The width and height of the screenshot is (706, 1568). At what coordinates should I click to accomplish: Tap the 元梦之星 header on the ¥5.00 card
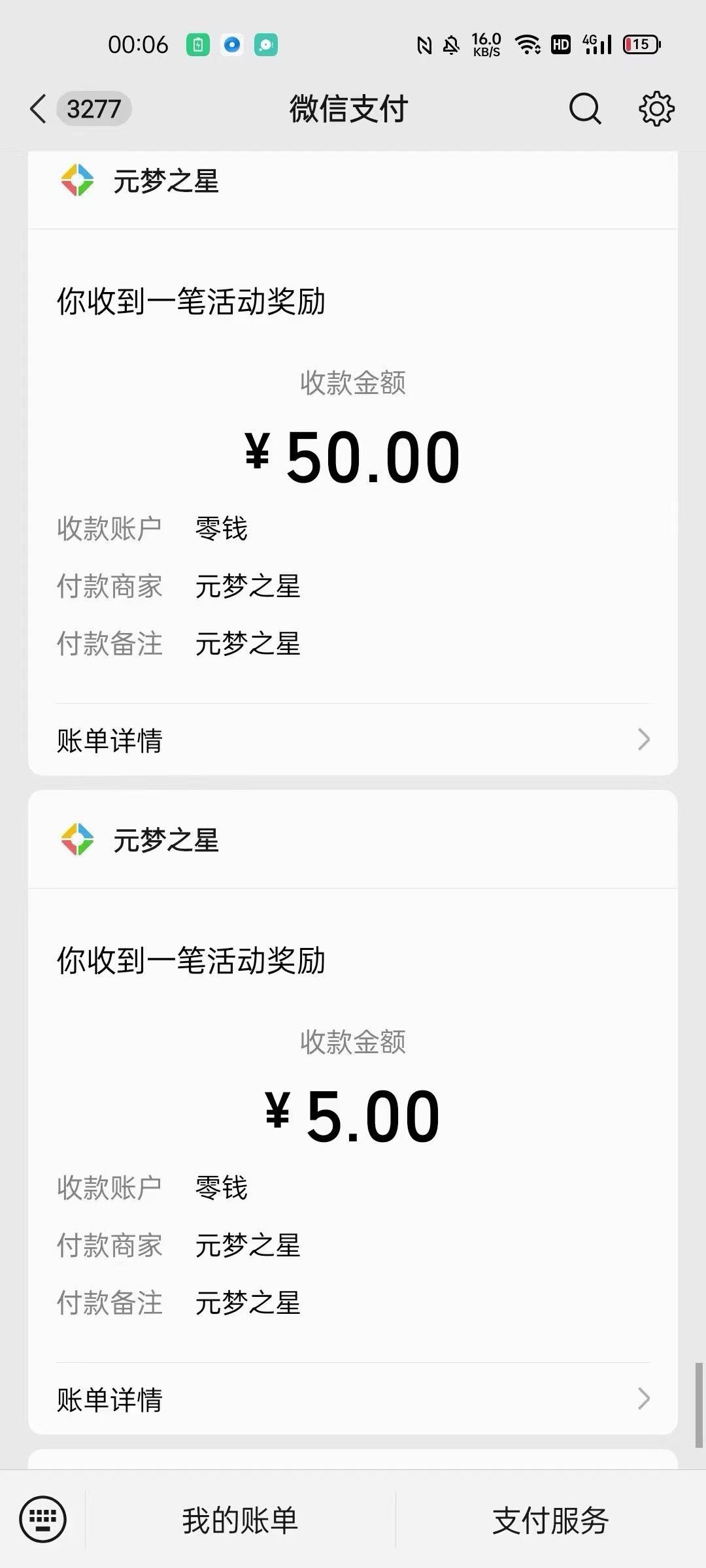coord(353,840)
